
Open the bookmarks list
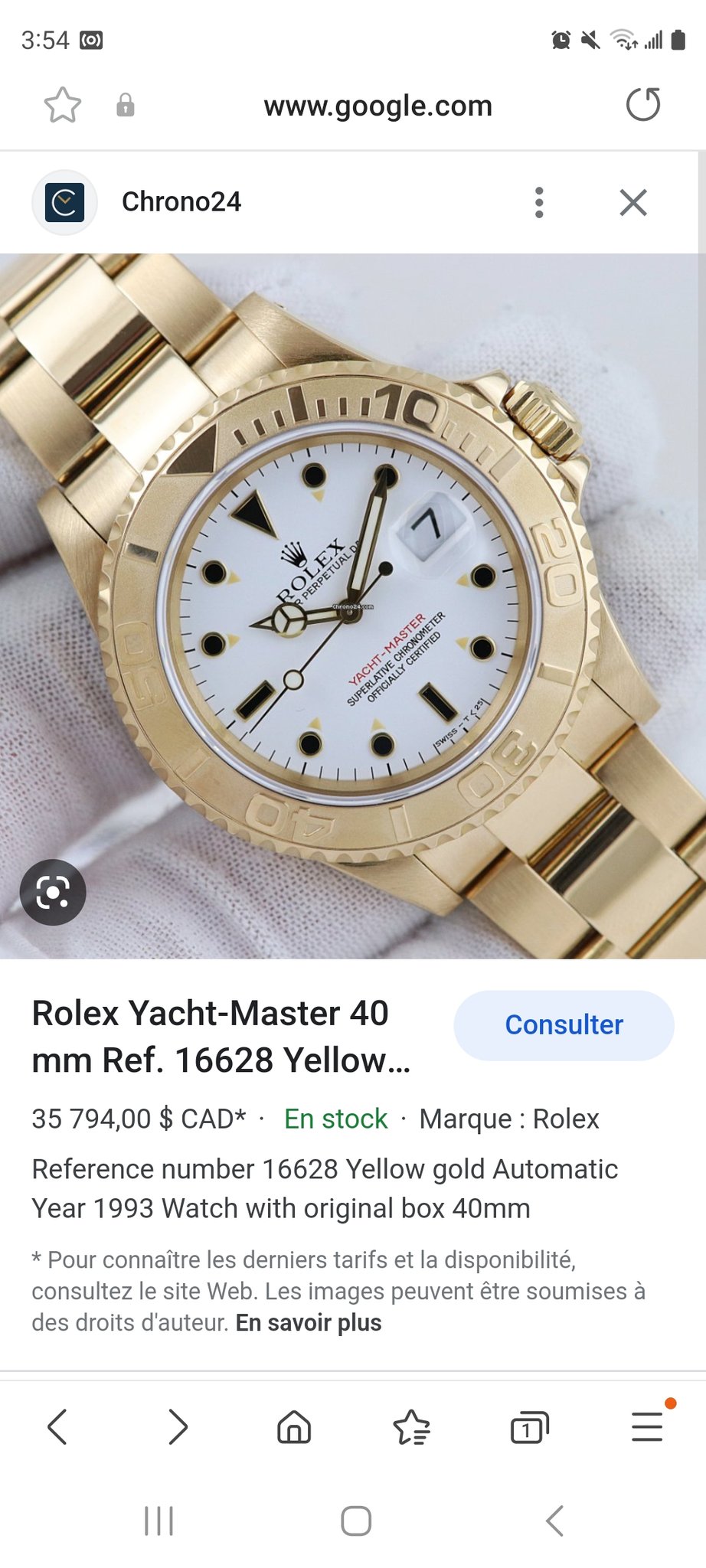412,1427
